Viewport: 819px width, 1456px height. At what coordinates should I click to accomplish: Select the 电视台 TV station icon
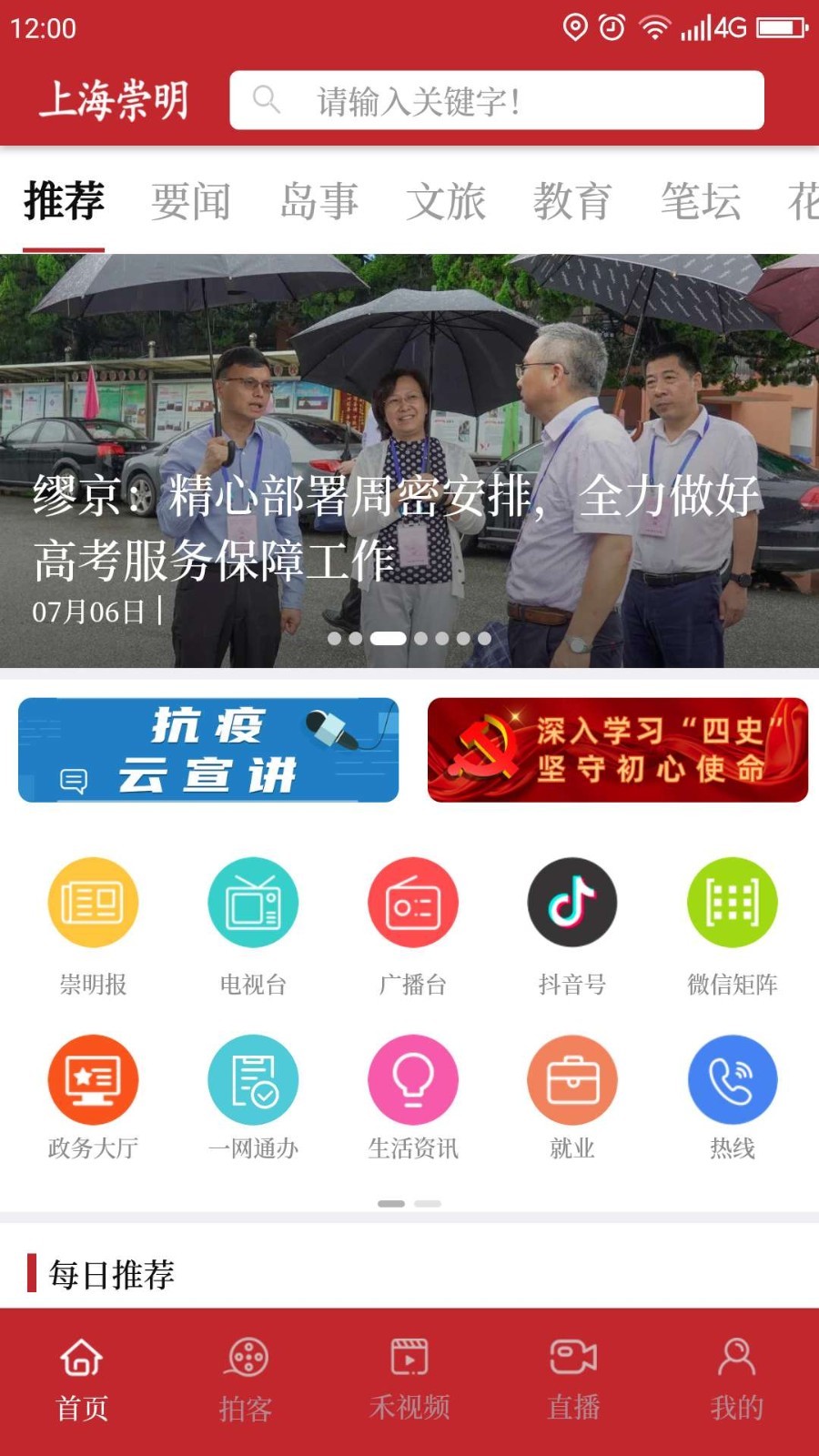point(253,902)
